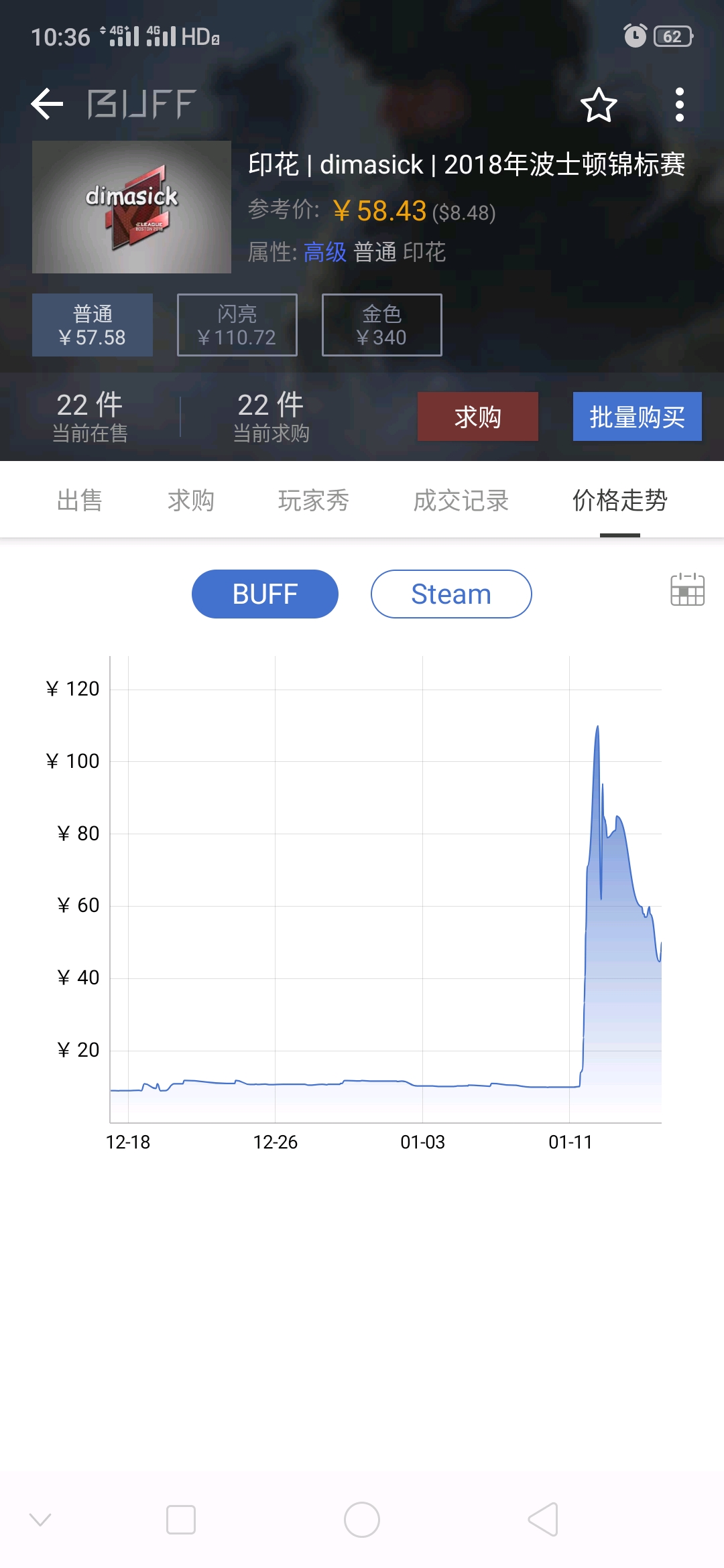Screen dimensions: 724x1568
Task: Select the BUFF chart pill control
Action: (264, 594)
